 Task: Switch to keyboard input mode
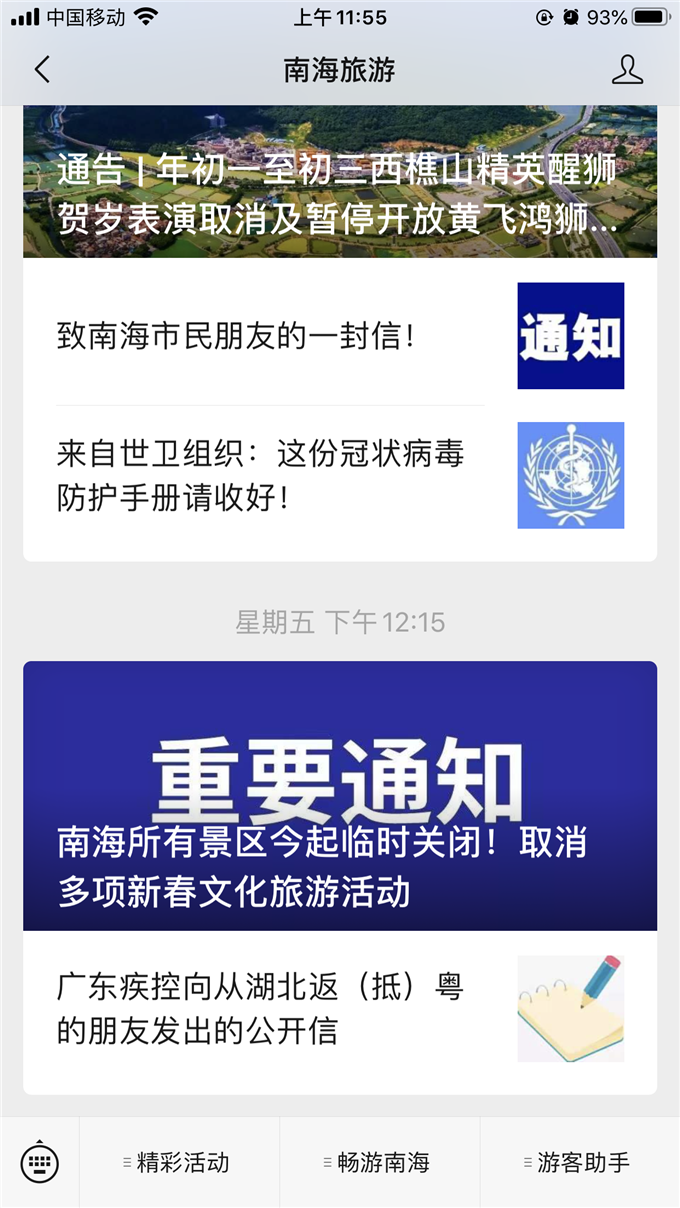[x=40, y=1163]
